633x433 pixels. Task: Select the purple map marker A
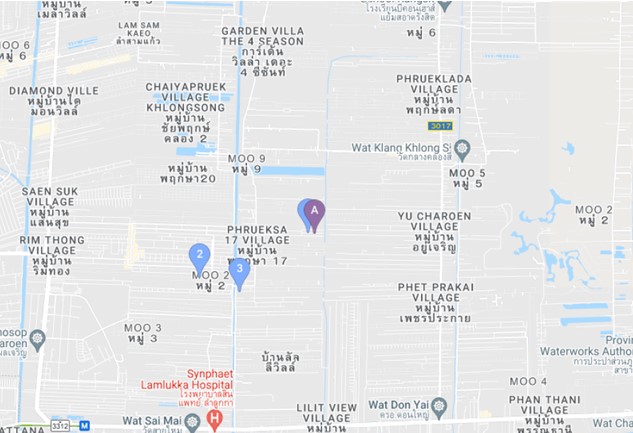[315, 211]
